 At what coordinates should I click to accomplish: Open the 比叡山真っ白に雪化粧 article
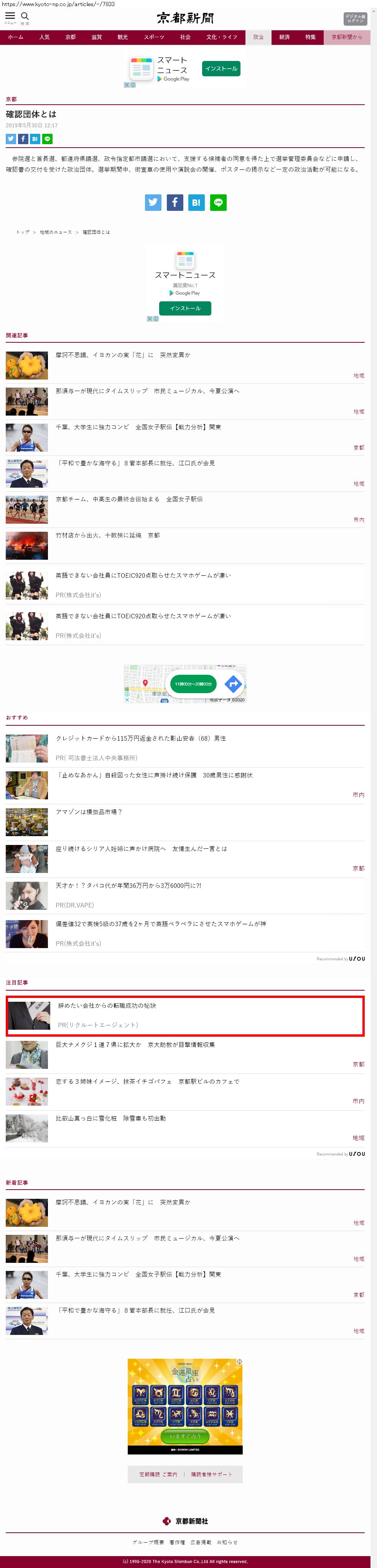110,1118
